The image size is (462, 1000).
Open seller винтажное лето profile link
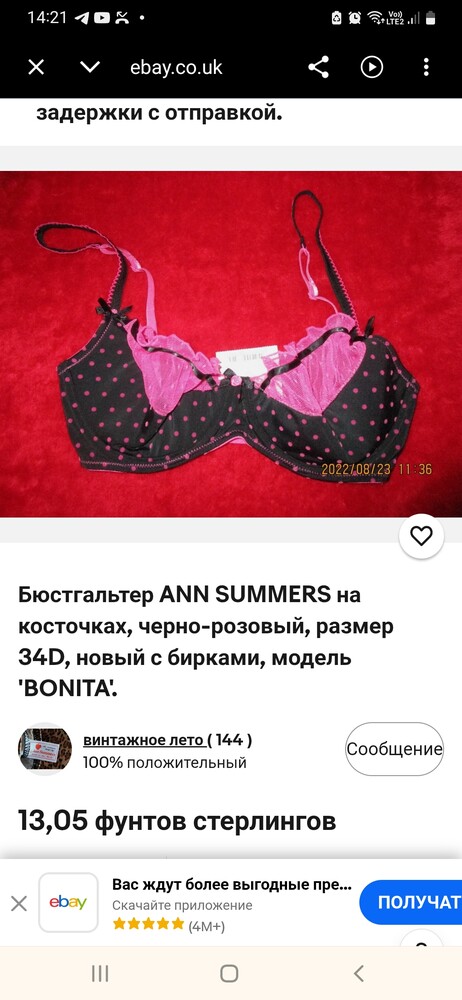(x=144, y=740)
